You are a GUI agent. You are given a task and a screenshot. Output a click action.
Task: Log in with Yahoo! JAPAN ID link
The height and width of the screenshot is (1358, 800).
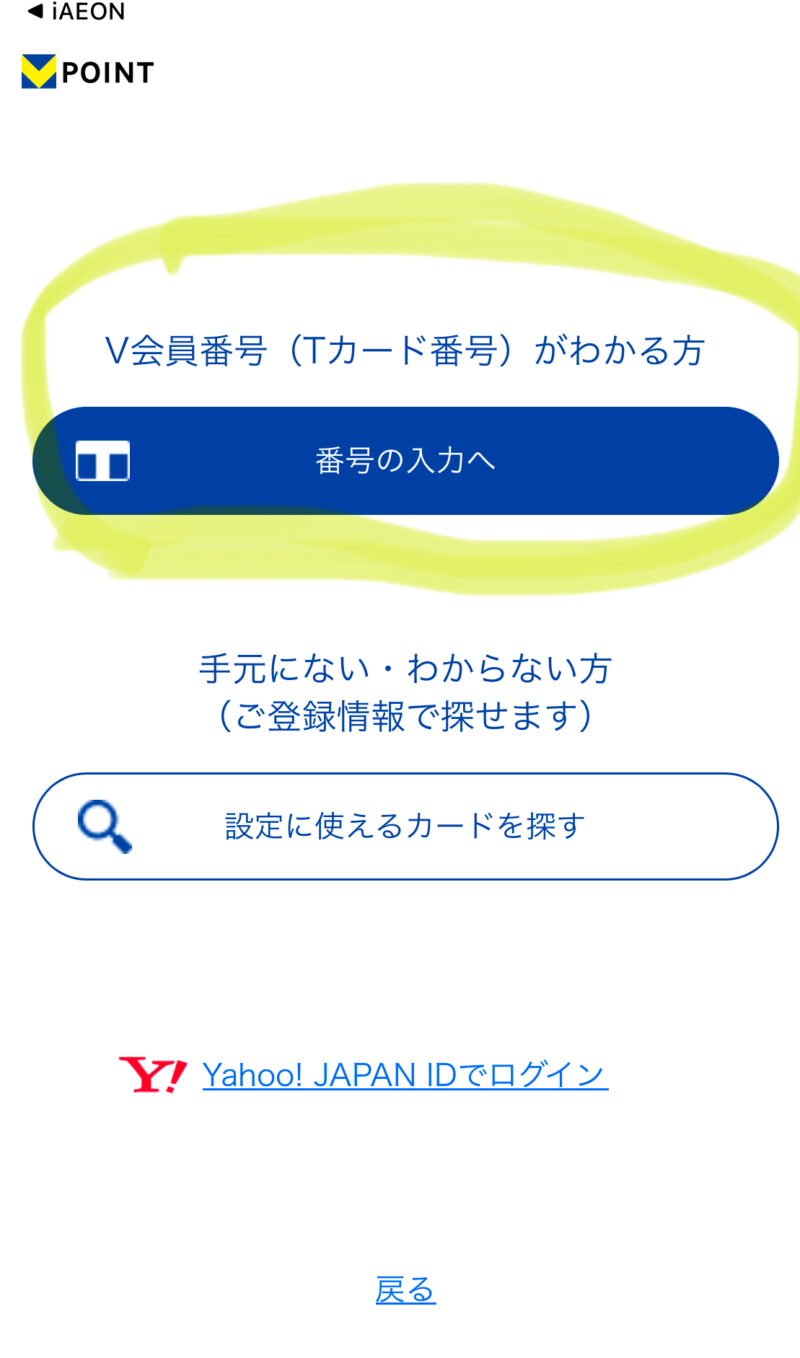click(404, 1075)
